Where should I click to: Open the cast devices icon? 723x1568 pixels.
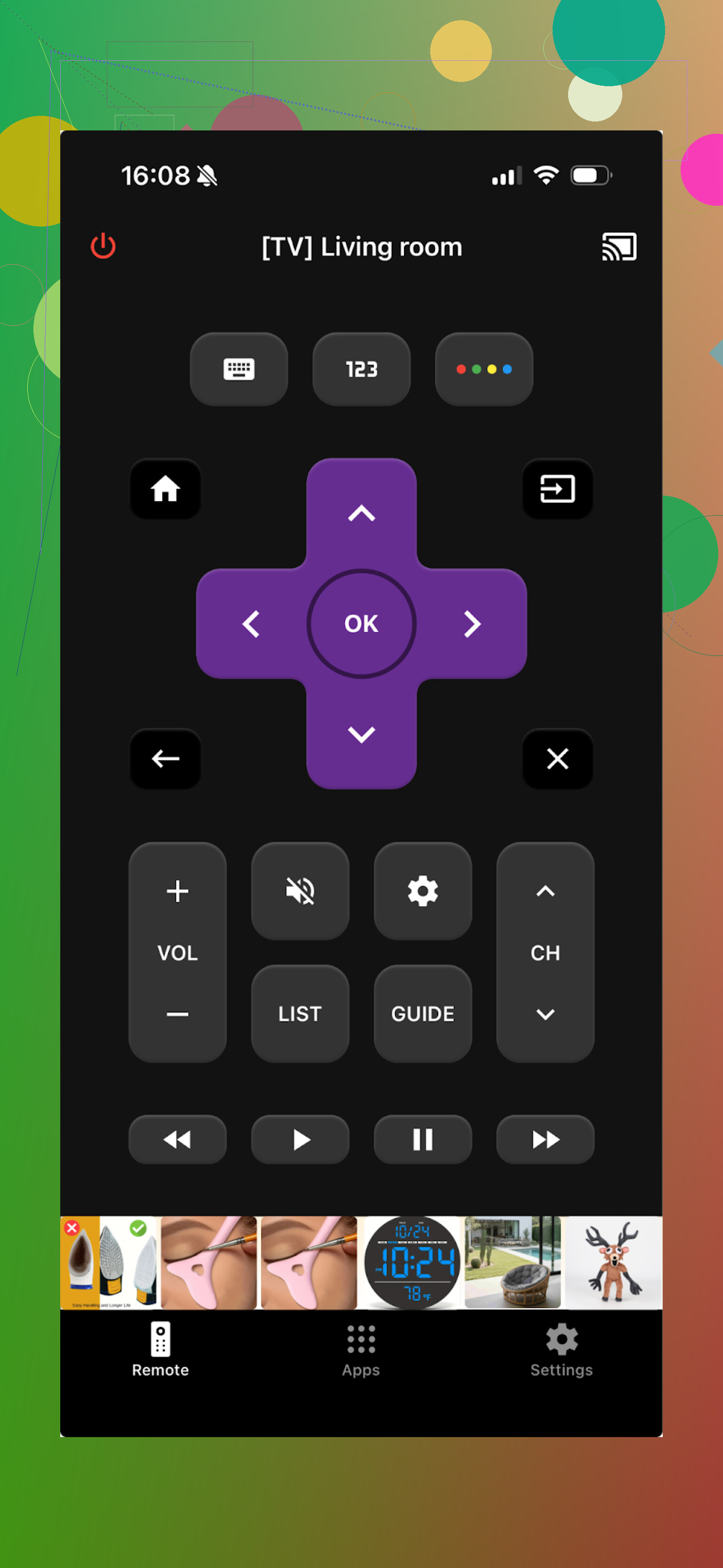619,247
